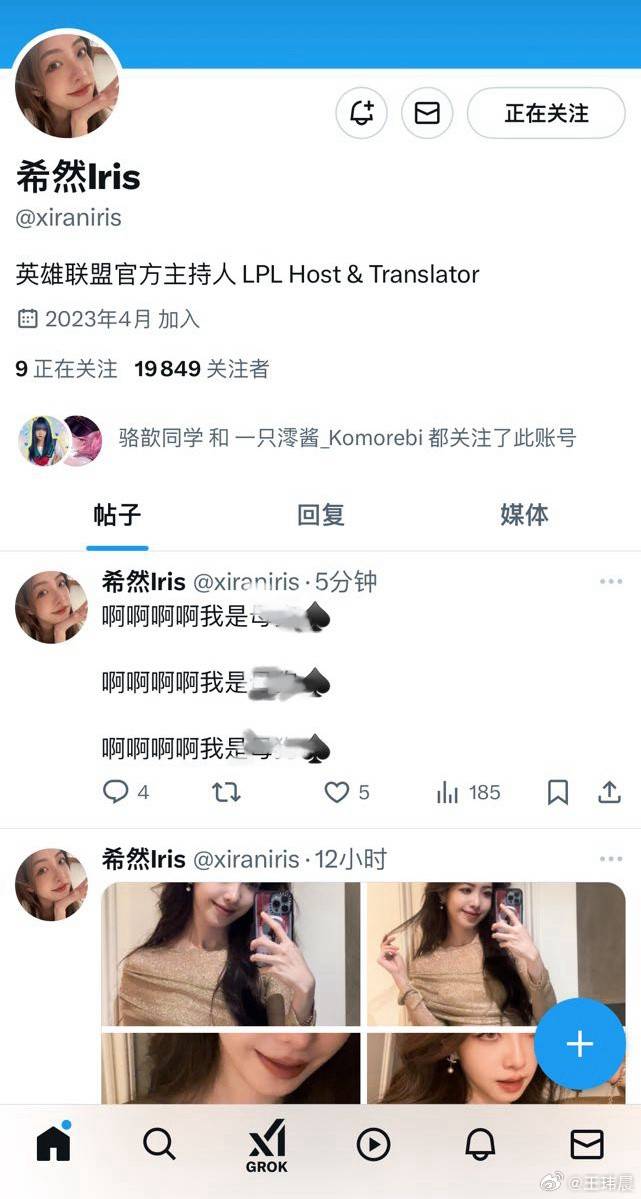This screenshot has width=641, height=1199.
Task: Open more options on the 12小时 post
Action: (x=610, y=859)
